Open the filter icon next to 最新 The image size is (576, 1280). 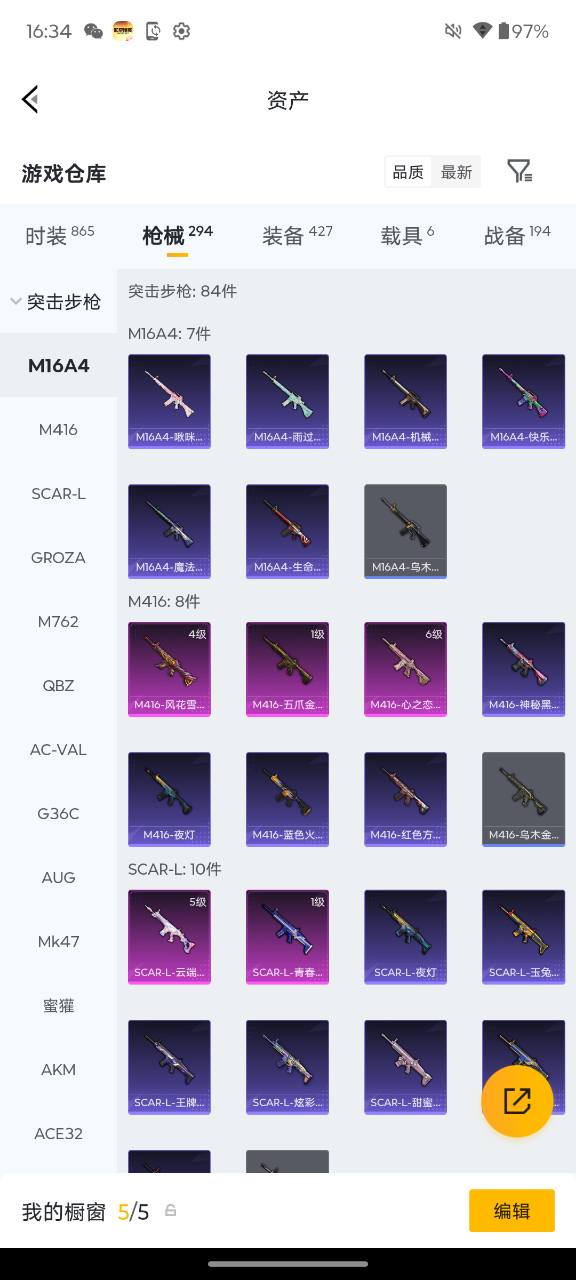[519, 171]
